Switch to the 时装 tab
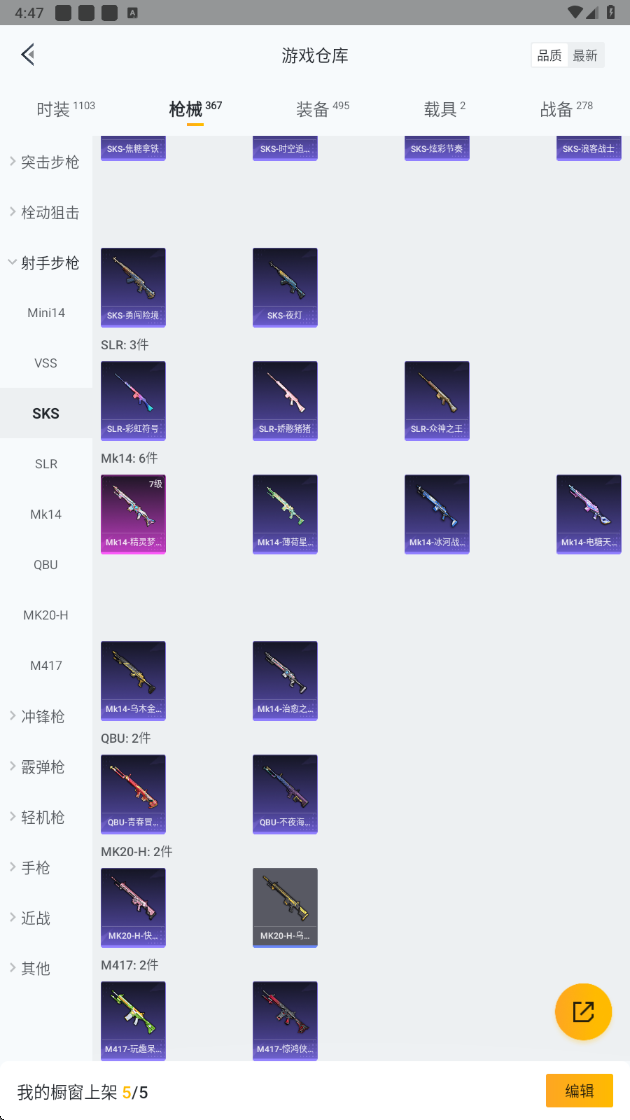Image resolution: width=630 pixels, height=1120 pixels. click(x=65, y=109)
